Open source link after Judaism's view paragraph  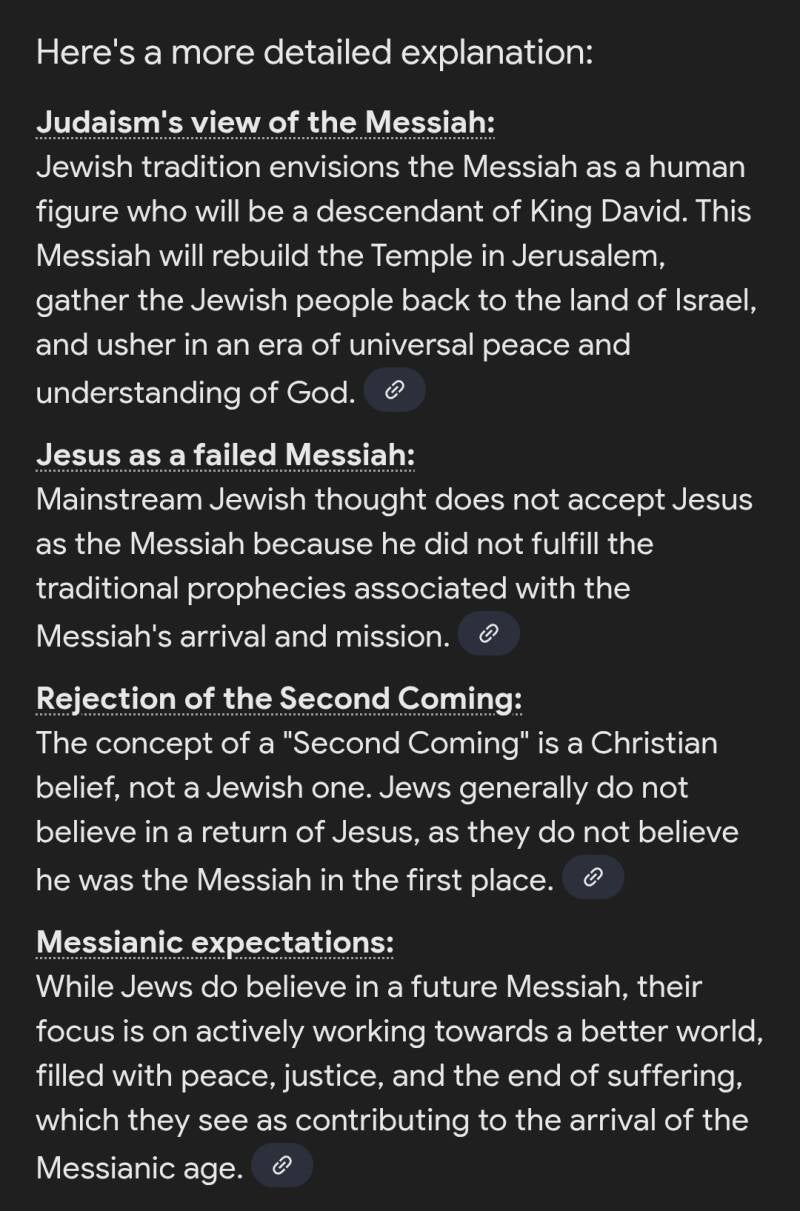click(x=395, y=391)
